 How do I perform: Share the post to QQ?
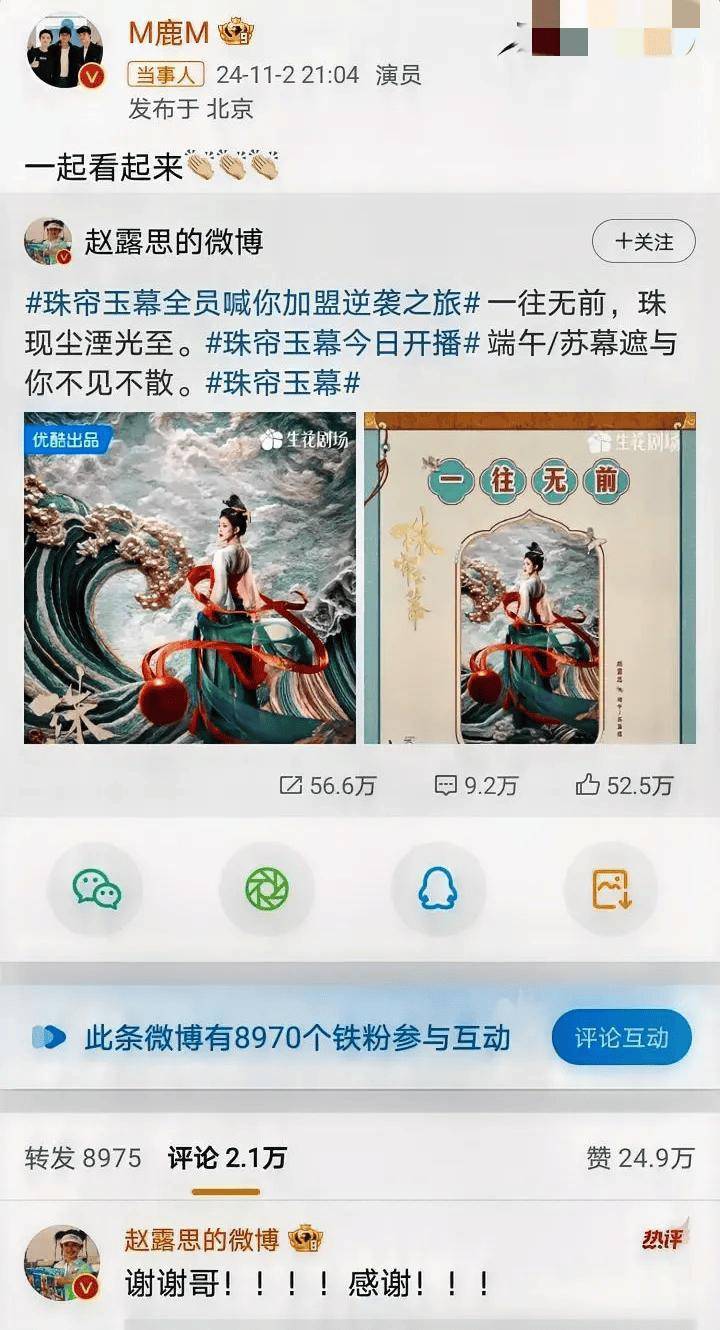coord(438,889)
